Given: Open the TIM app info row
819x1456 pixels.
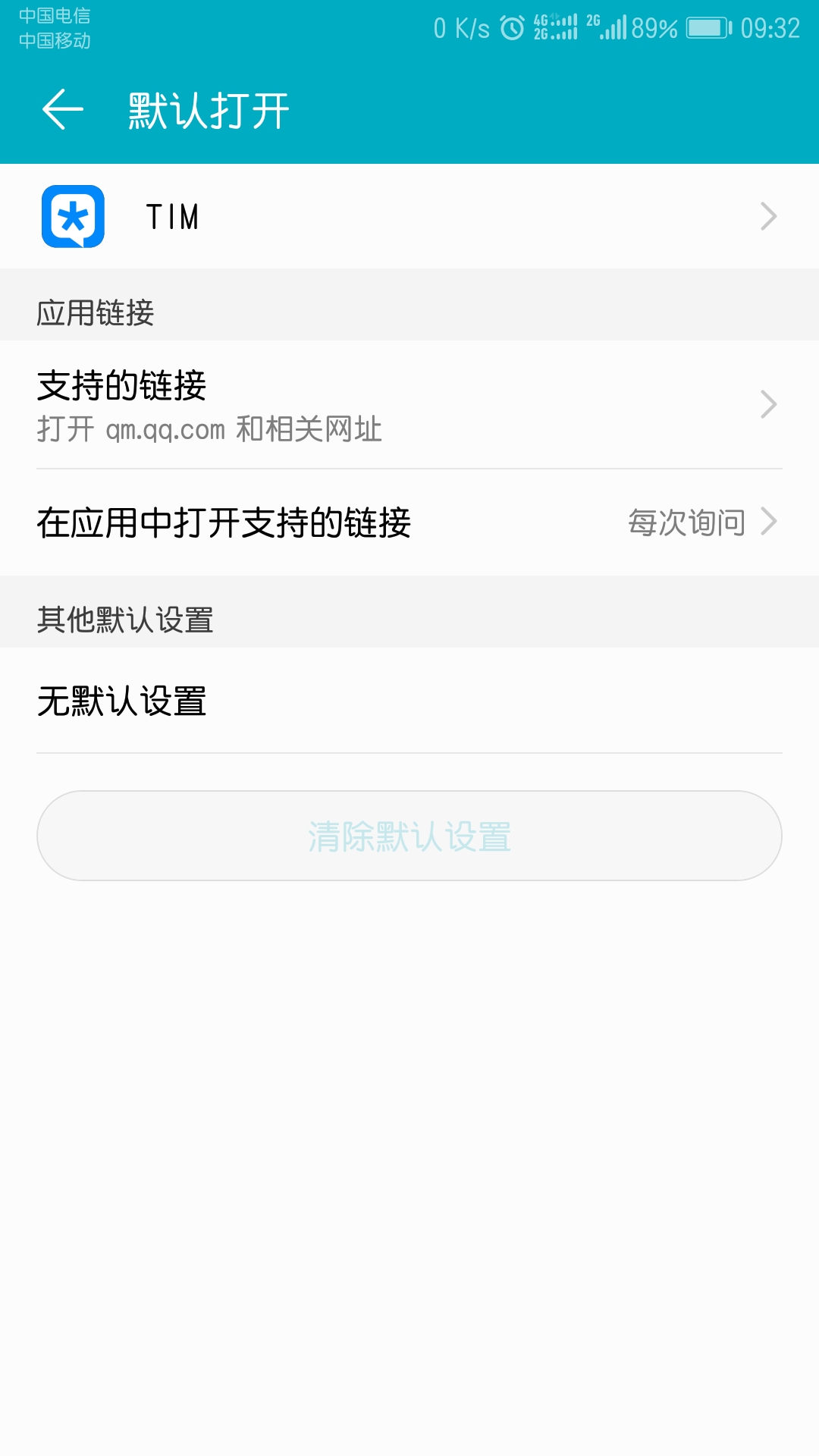Looking at the screenshot, I should pos(409,216).
